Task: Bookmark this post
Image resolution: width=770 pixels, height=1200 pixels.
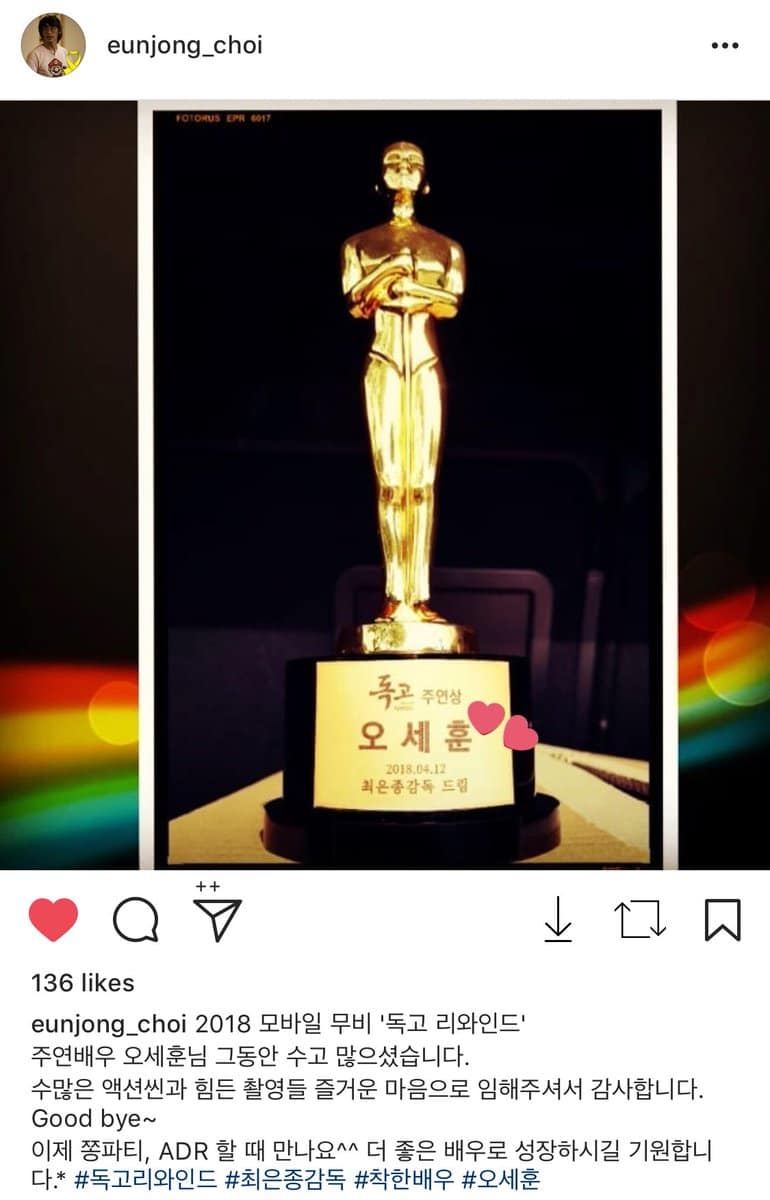Action: point(722,920)
